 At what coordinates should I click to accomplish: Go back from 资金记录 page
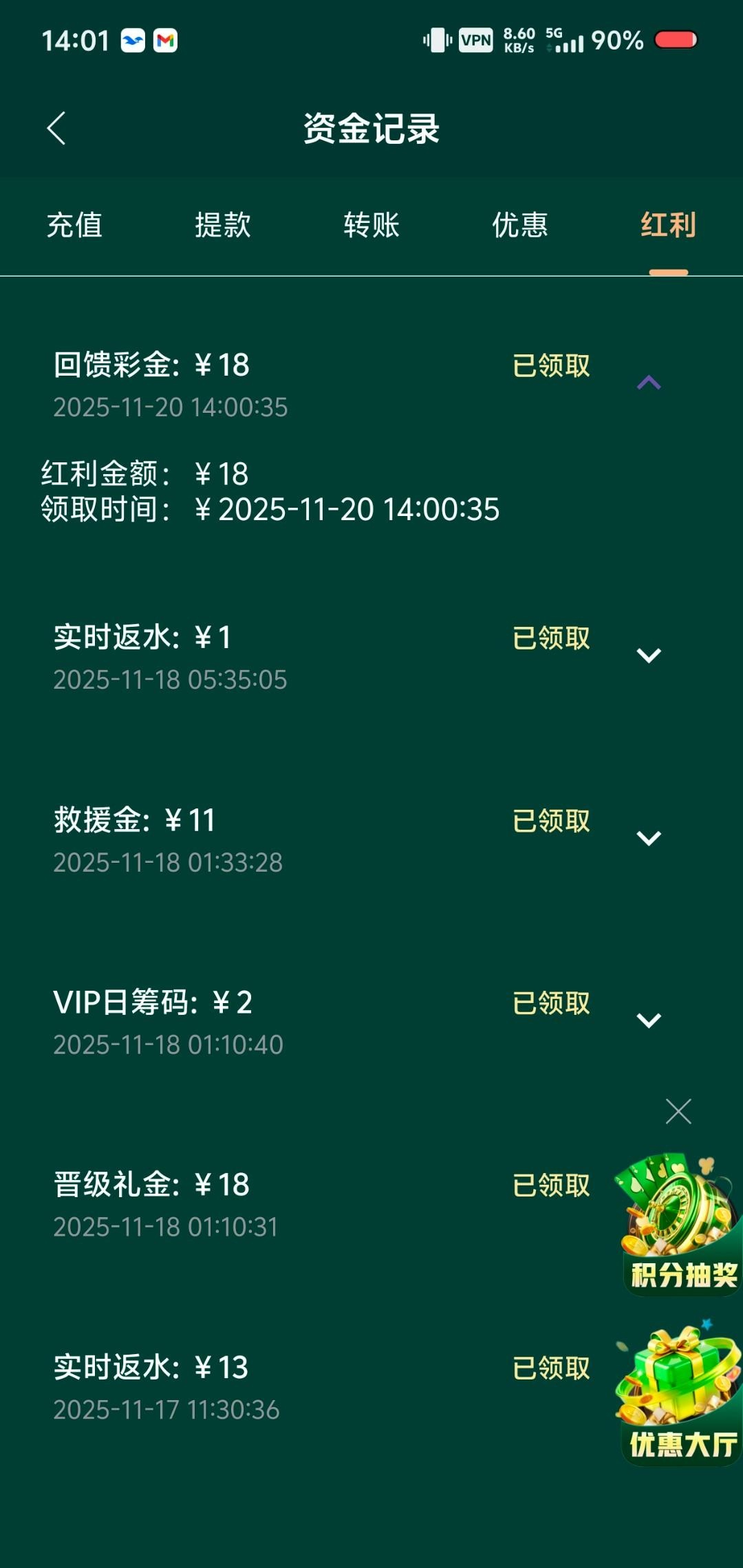click(56, 128)
